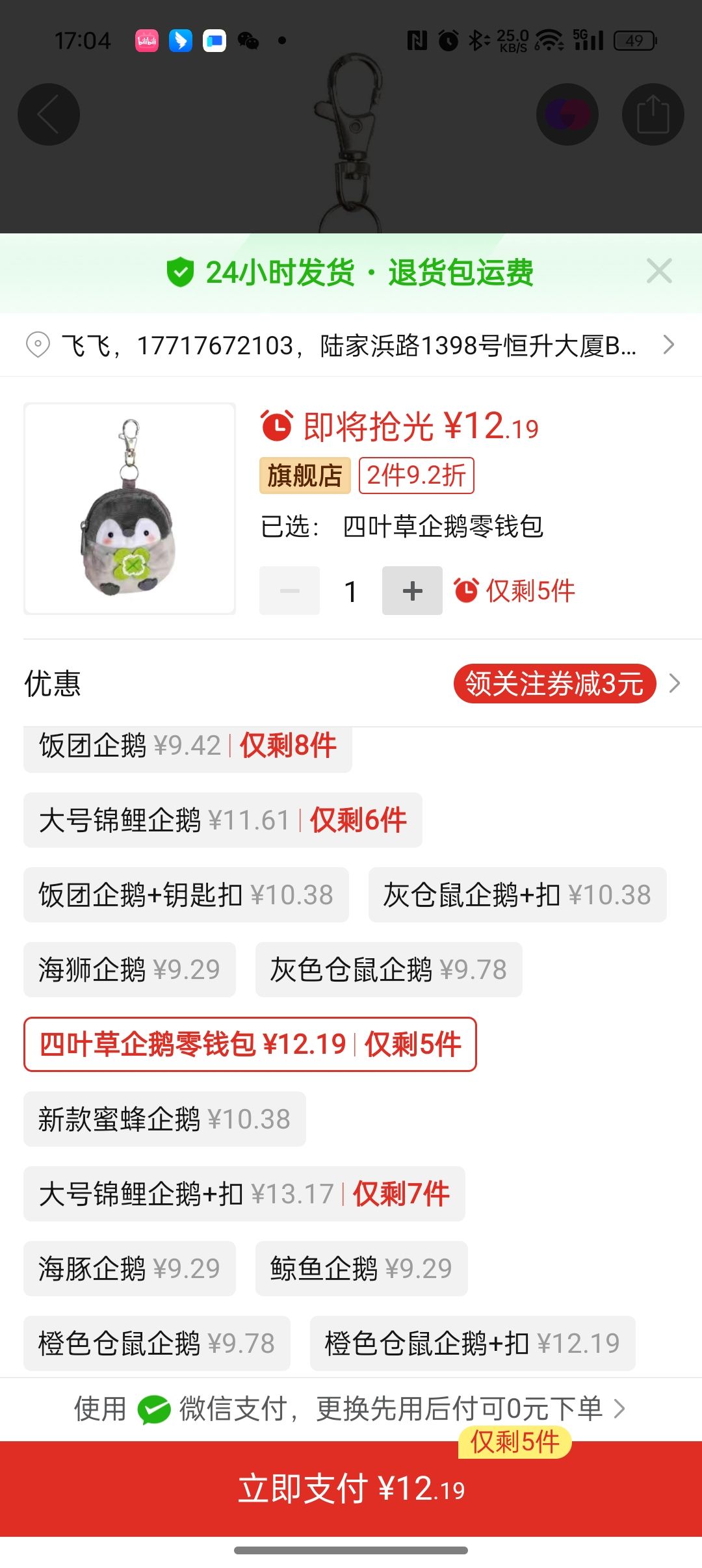Screen dimensions: 702x1568
Task: Open the delivery address row for 飞飞
Action: point(351,345)
